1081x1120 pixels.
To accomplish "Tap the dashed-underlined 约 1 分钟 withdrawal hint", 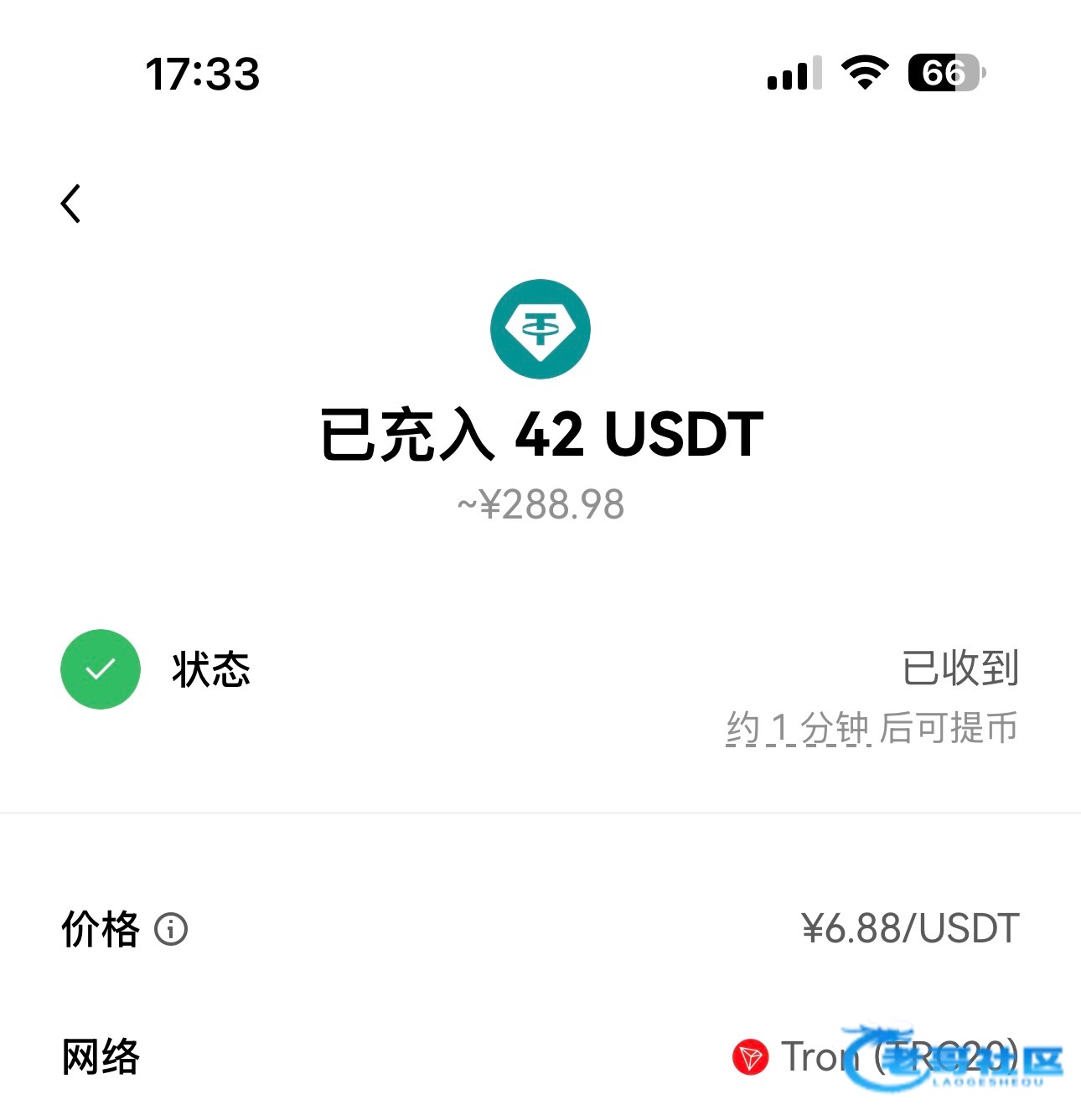I will point(798,728).
